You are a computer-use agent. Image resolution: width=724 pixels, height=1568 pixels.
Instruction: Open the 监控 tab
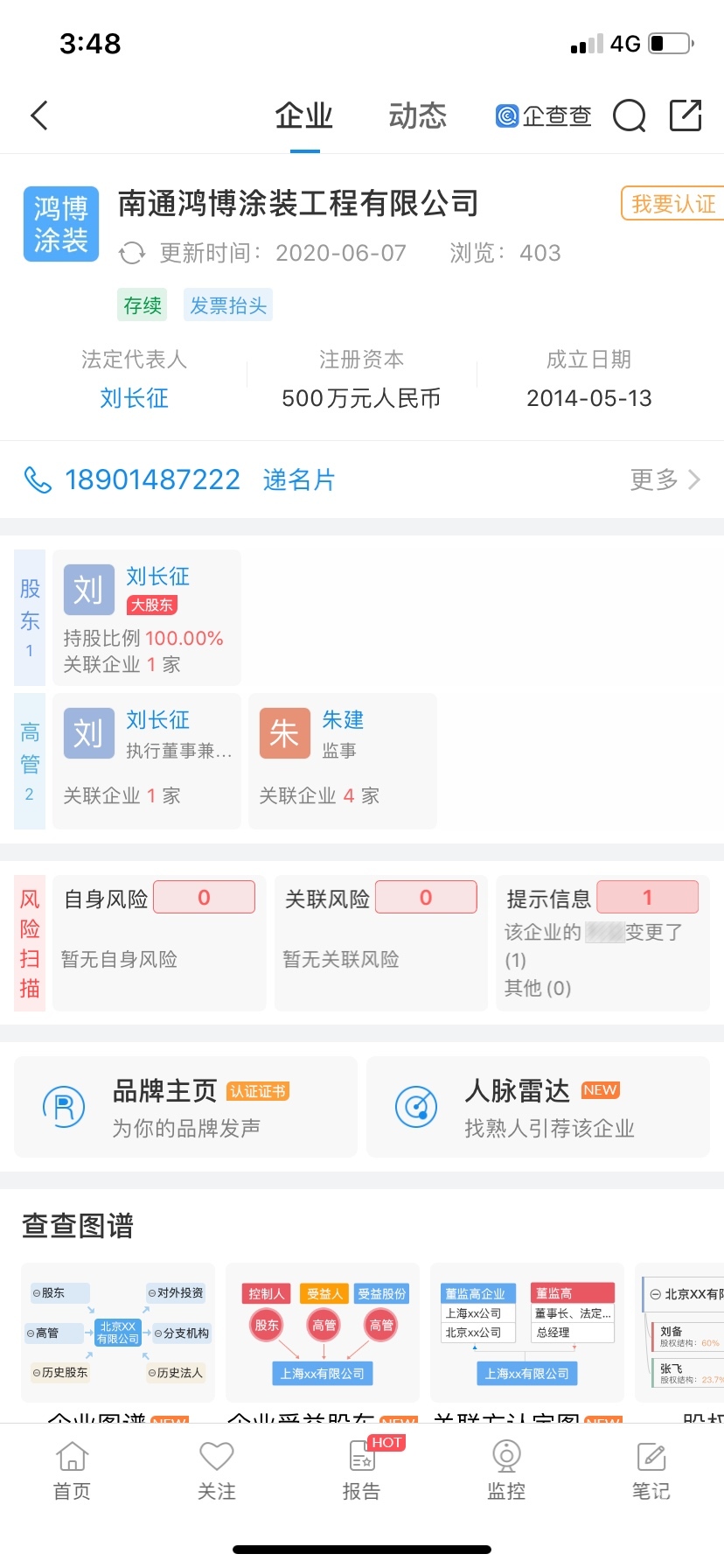tap(506, 1472)
